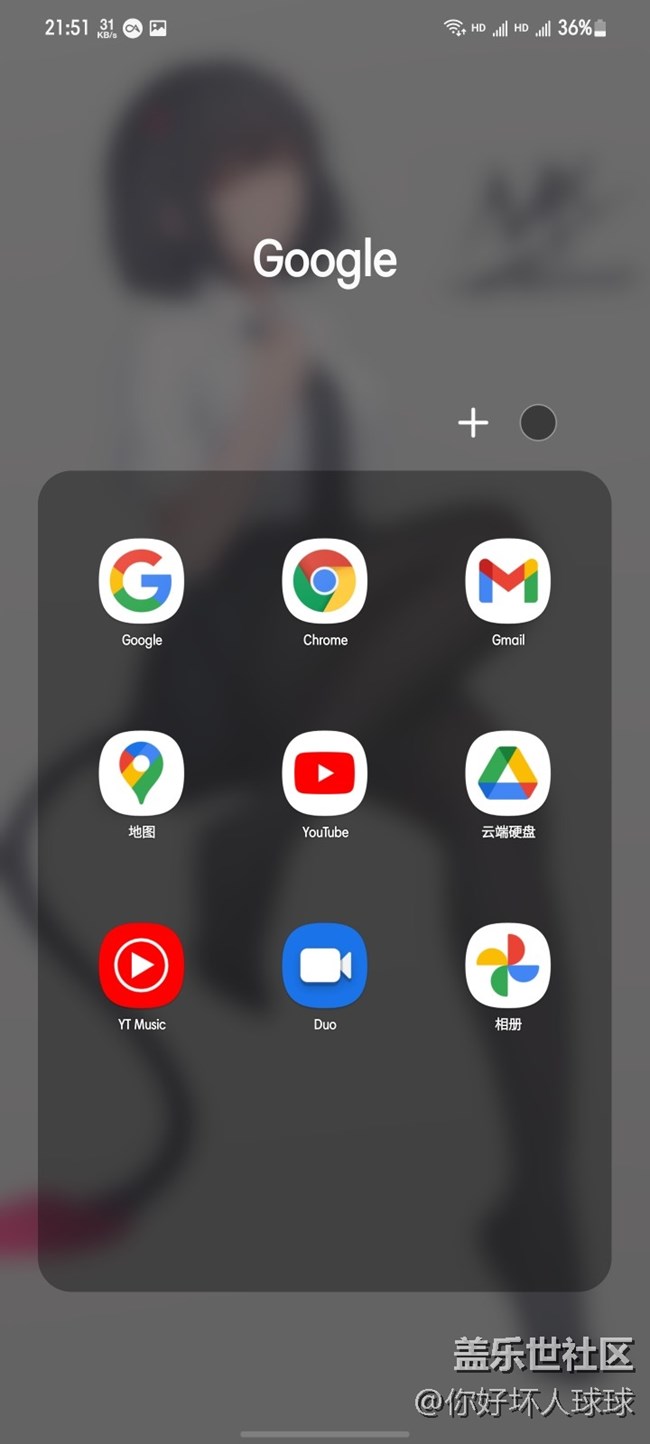Open Google Drive 云端硬盘

pos(508,774)
